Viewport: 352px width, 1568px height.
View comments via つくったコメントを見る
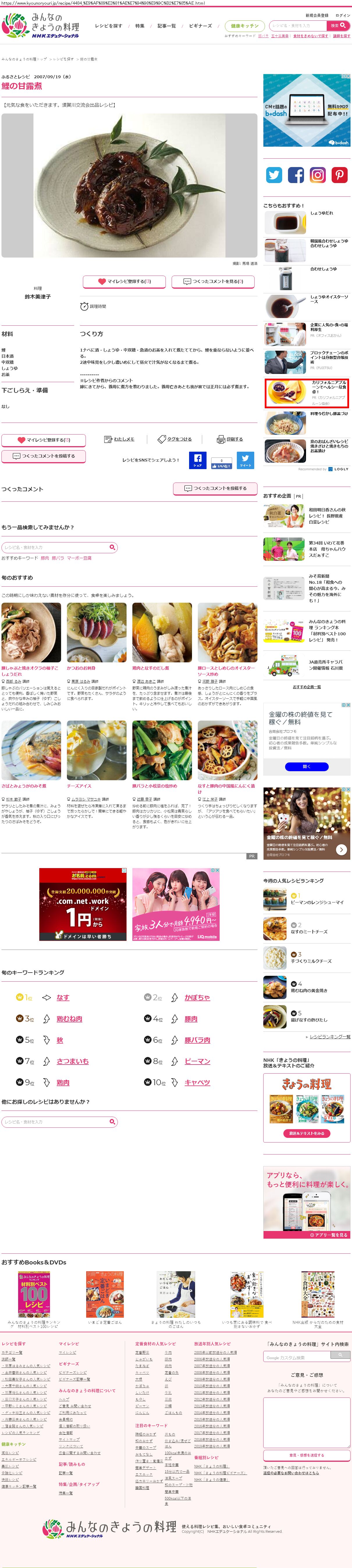pyautogui.click(x=213, y=282)
